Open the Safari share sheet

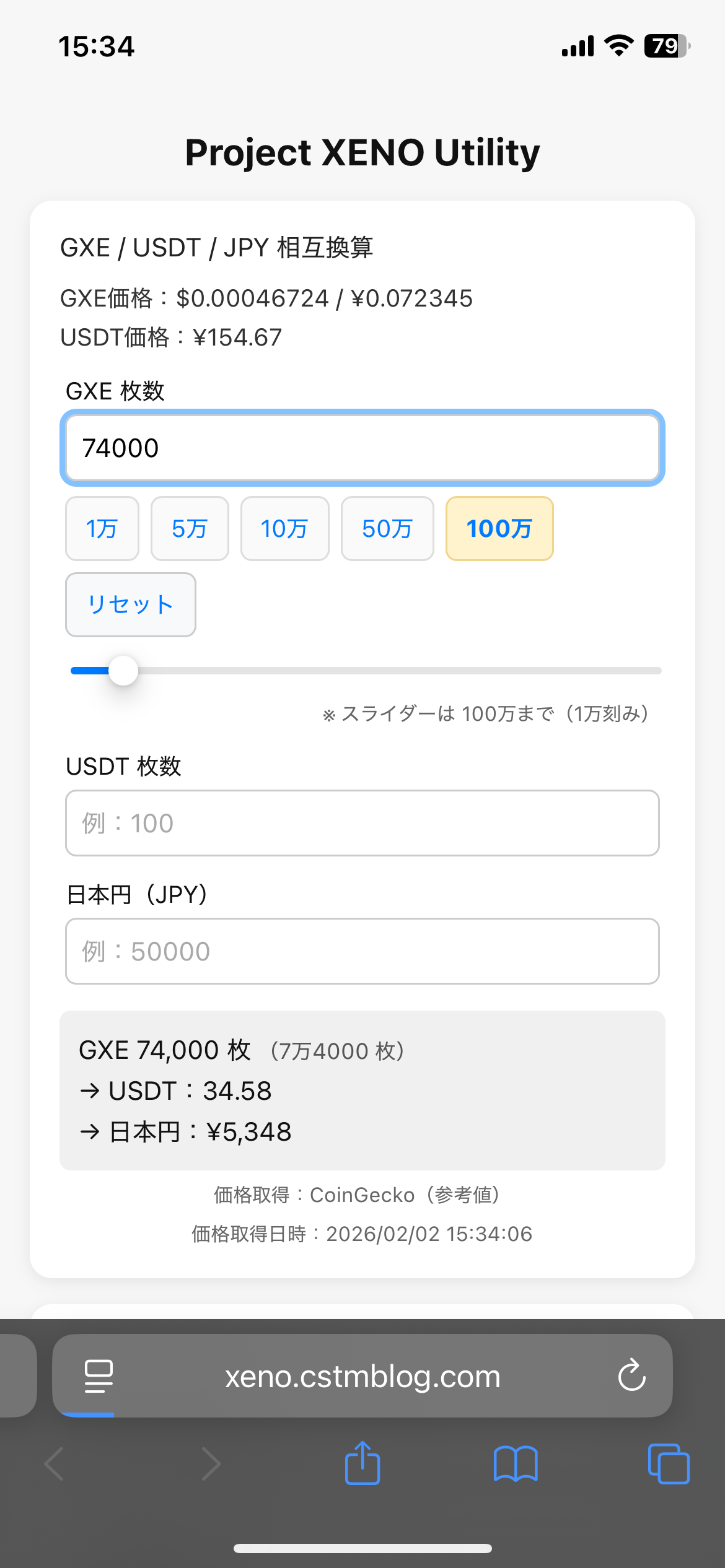click(362, 1463)
